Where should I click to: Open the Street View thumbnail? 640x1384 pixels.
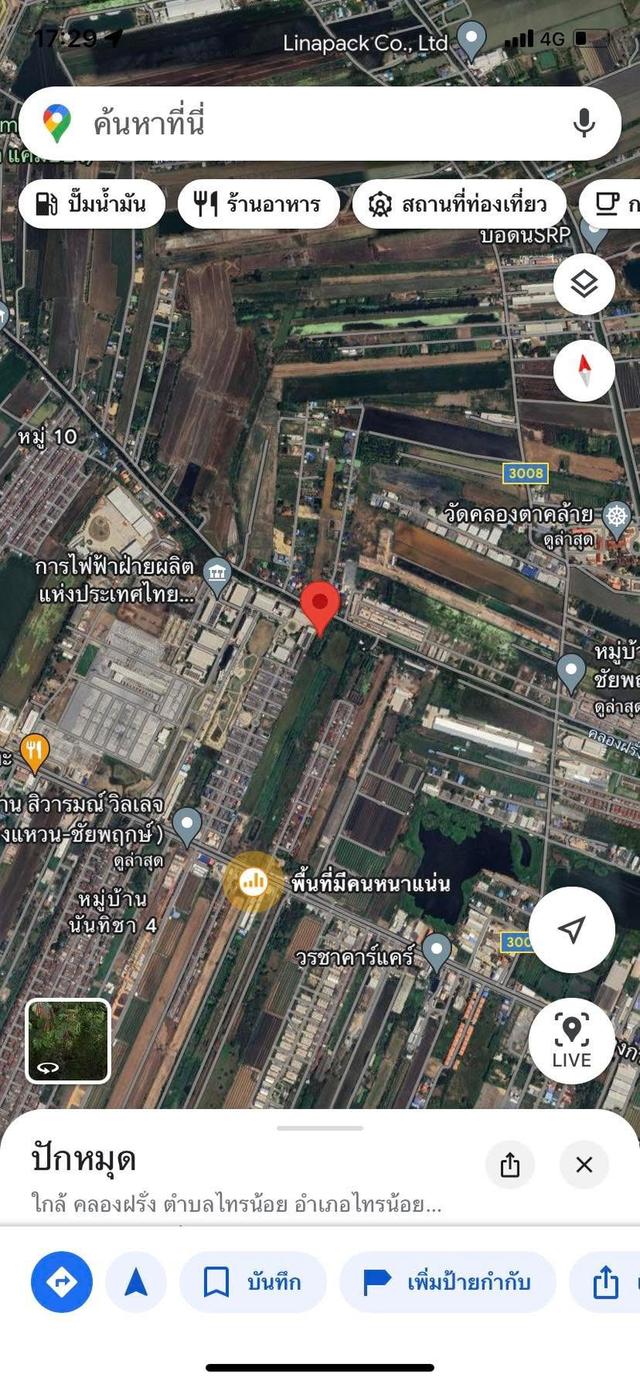pos(68,1041)
